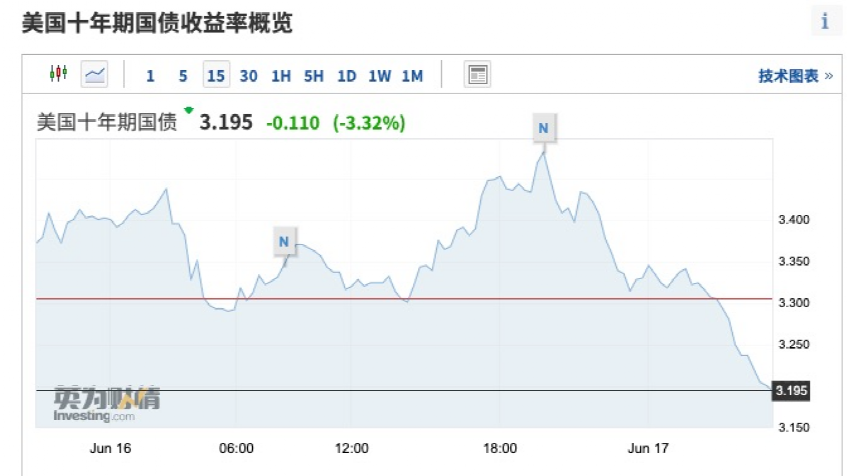
Task: Select the 1M interval
Action: coord(412,75)
